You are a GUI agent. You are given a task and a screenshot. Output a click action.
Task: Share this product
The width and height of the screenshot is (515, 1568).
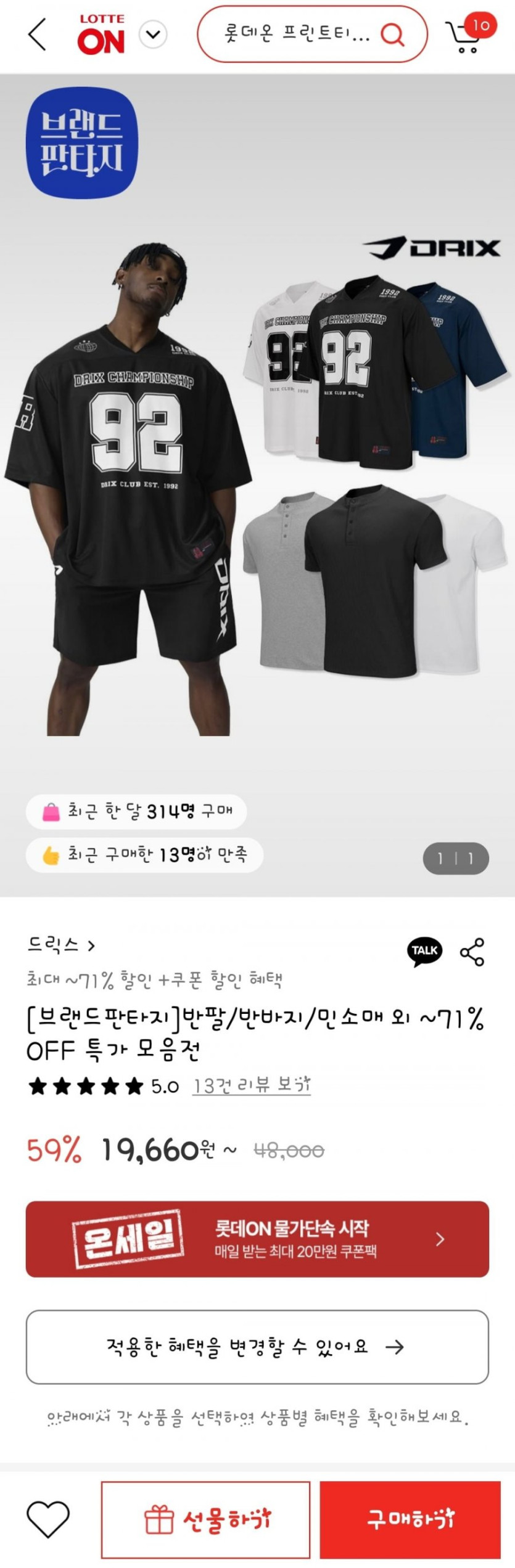click(x=472, y=952)
